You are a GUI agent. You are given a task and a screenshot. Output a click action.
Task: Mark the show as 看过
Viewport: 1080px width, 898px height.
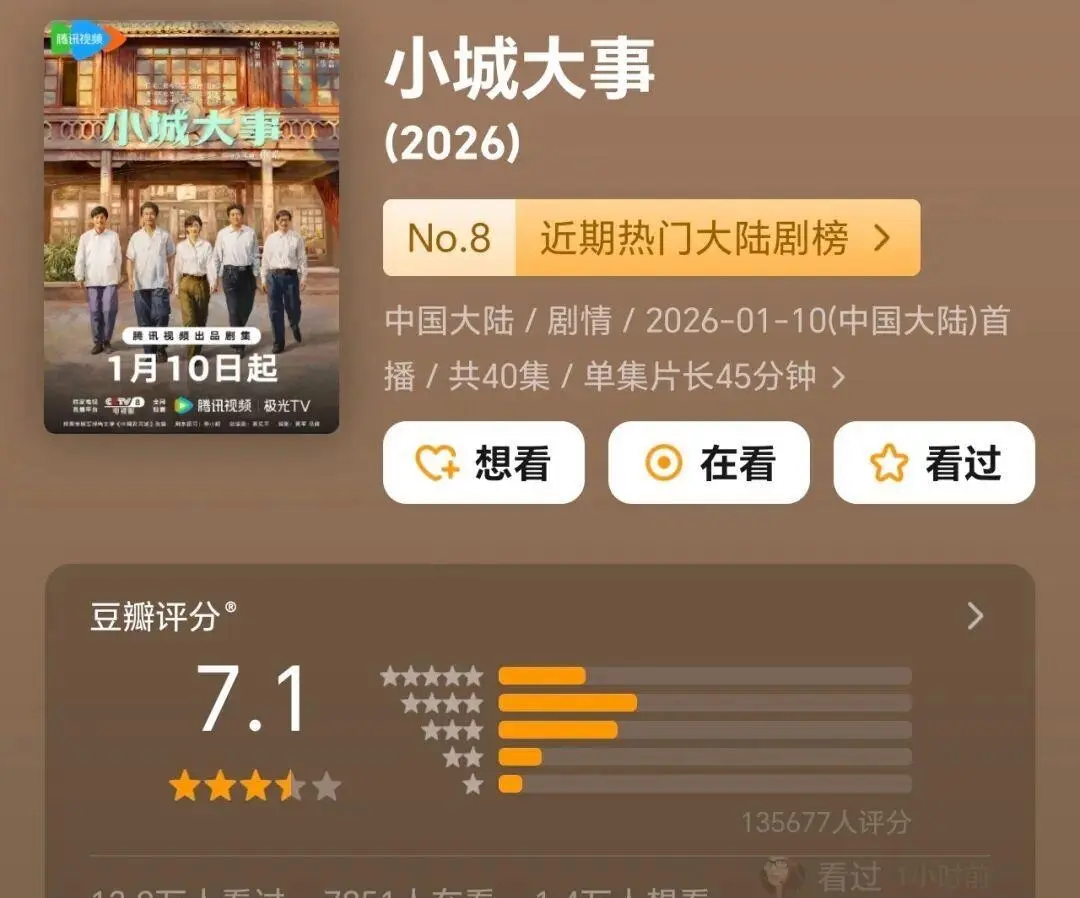click(934, 463)
